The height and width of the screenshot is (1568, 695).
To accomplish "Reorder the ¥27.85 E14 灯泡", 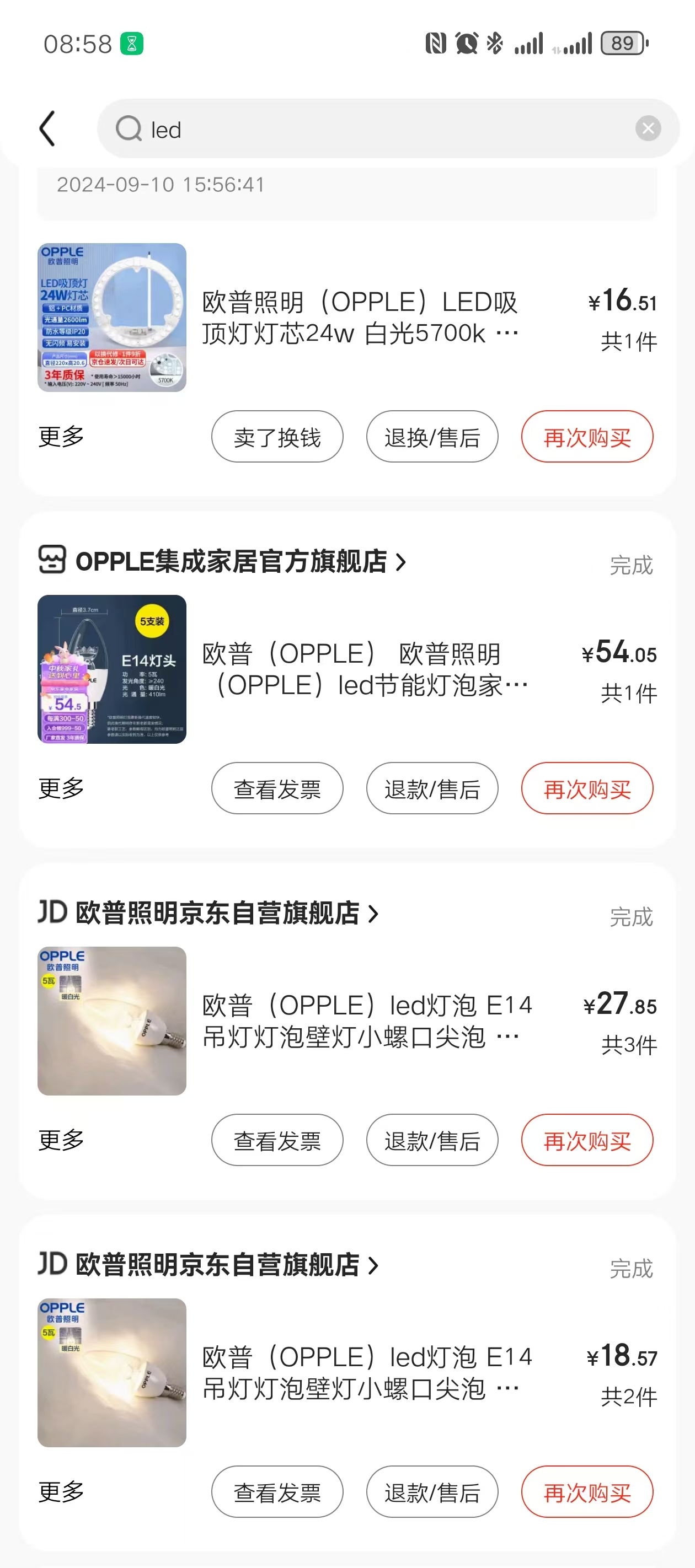I will (586, 1140).
